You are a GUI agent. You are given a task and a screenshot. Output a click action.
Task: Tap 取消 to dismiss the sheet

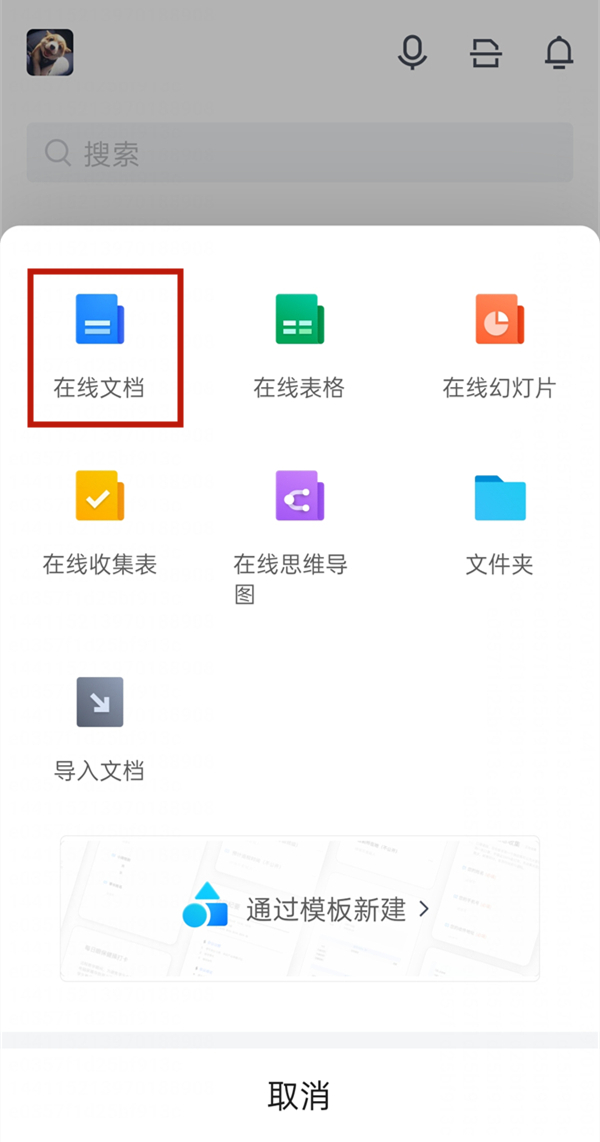click(x=299, y=1095)
